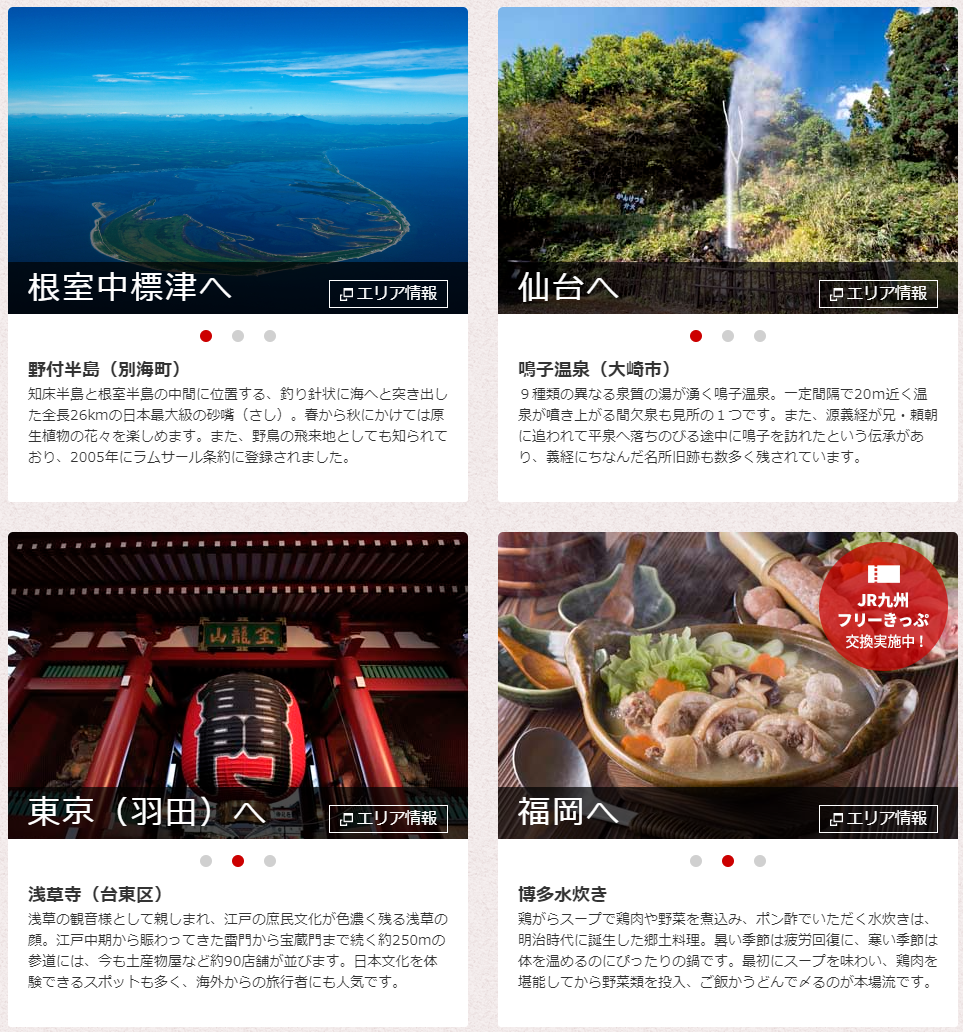
Task: Select third slide dot under 根室中標津 card
Action: click(270, 336)
